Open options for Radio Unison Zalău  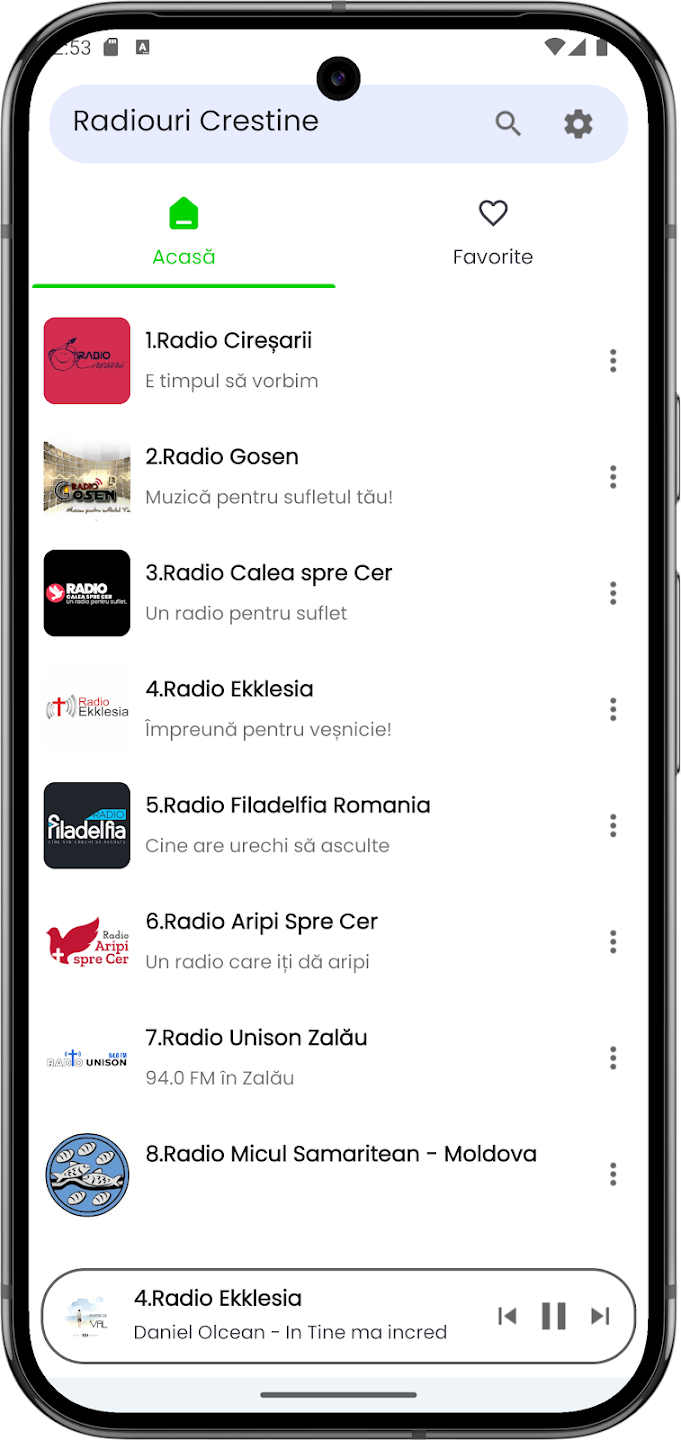(613, 1058)
